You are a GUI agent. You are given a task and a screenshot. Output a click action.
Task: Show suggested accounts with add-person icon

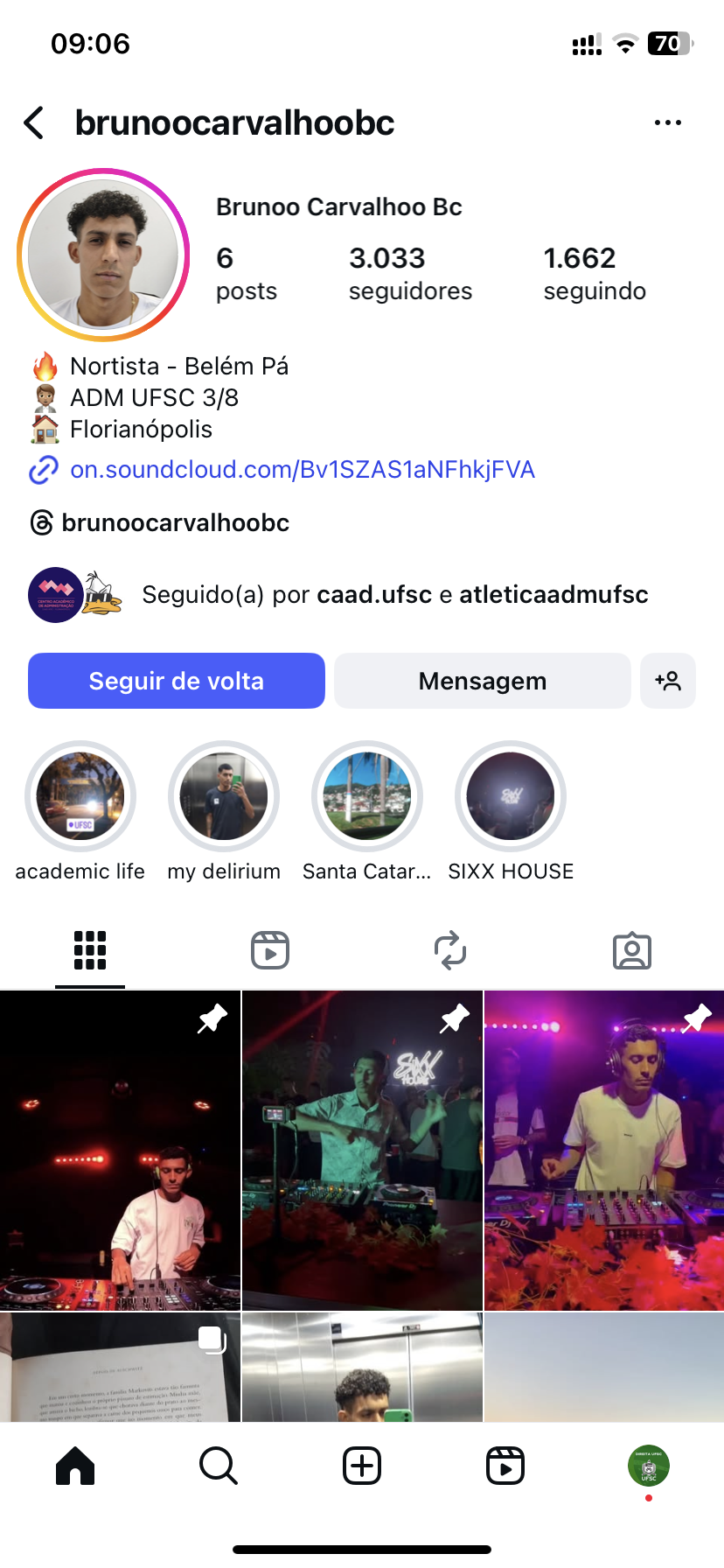668,681
